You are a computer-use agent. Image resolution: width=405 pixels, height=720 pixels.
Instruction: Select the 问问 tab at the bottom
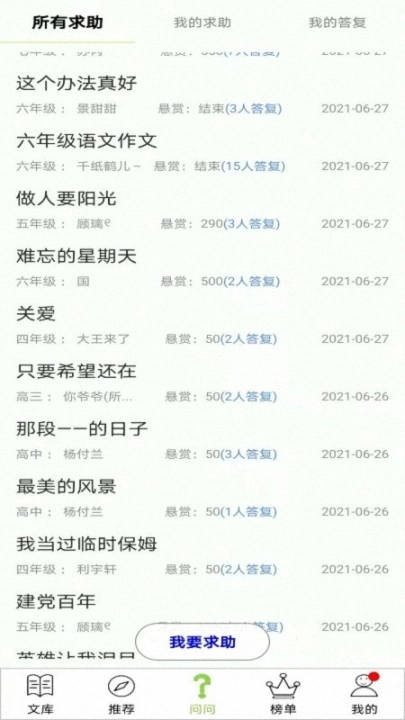coord(202,694)
